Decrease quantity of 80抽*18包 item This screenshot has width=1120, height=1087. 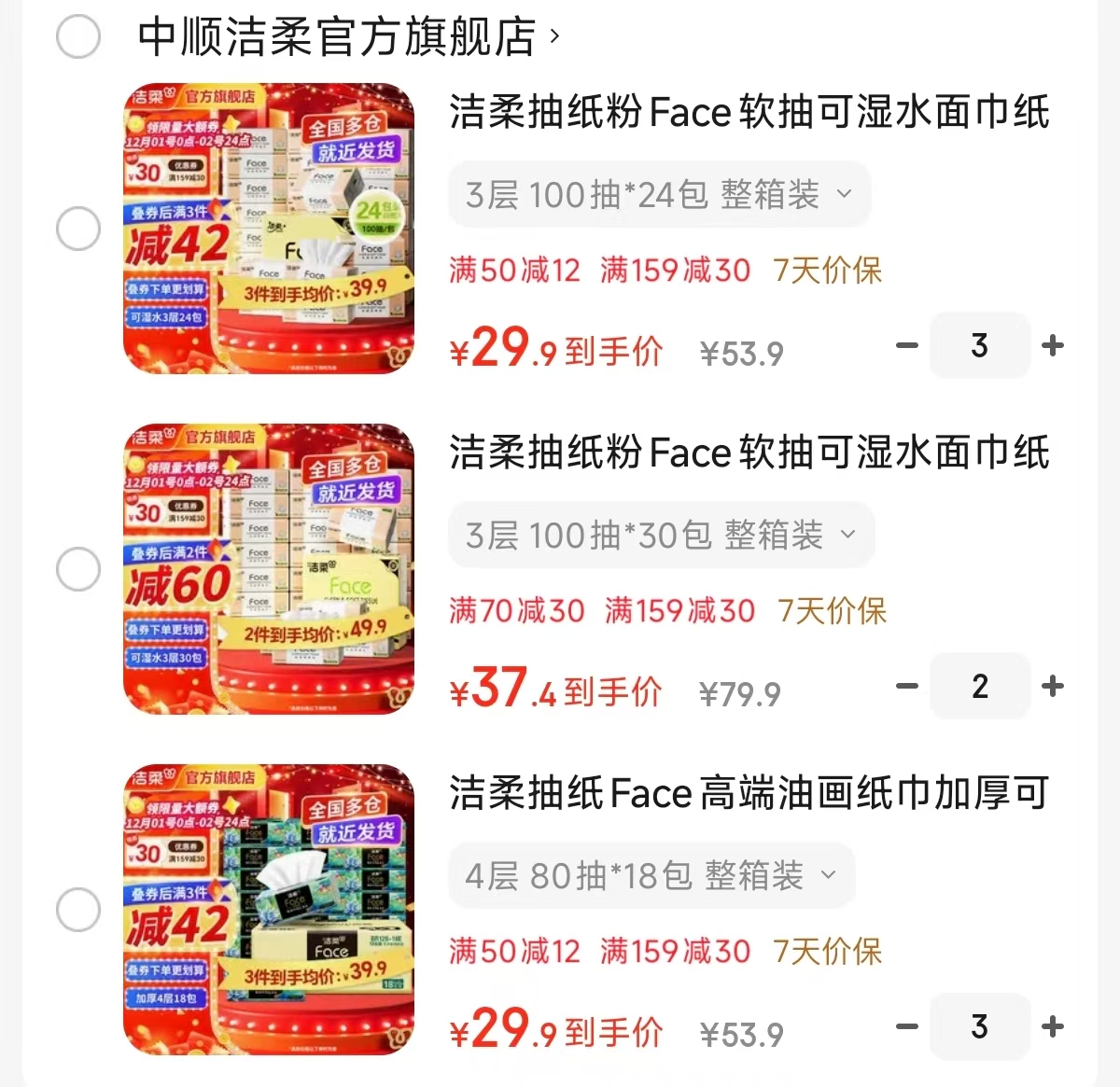click(x=907, y=1026)
